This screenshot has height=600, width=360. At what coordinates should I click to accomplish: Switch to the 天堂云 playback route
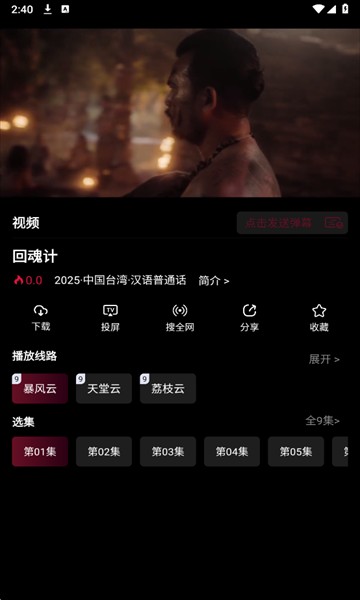[104, 388]
